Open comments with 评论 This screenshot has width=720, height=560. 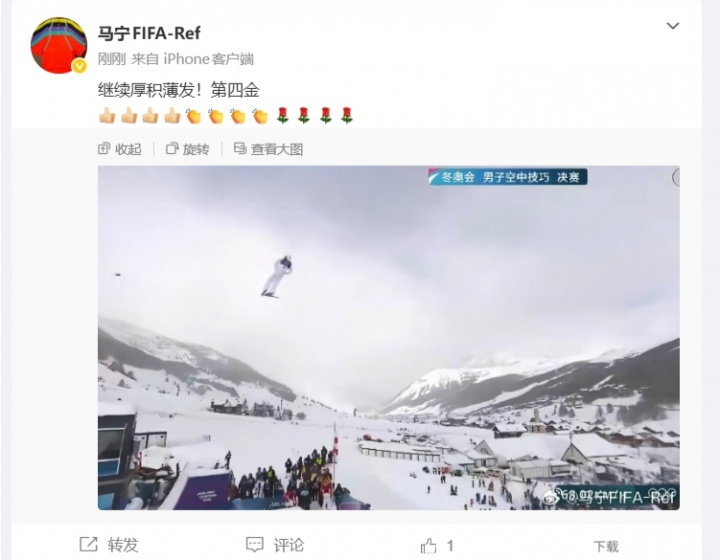click(x=277, y=545)
